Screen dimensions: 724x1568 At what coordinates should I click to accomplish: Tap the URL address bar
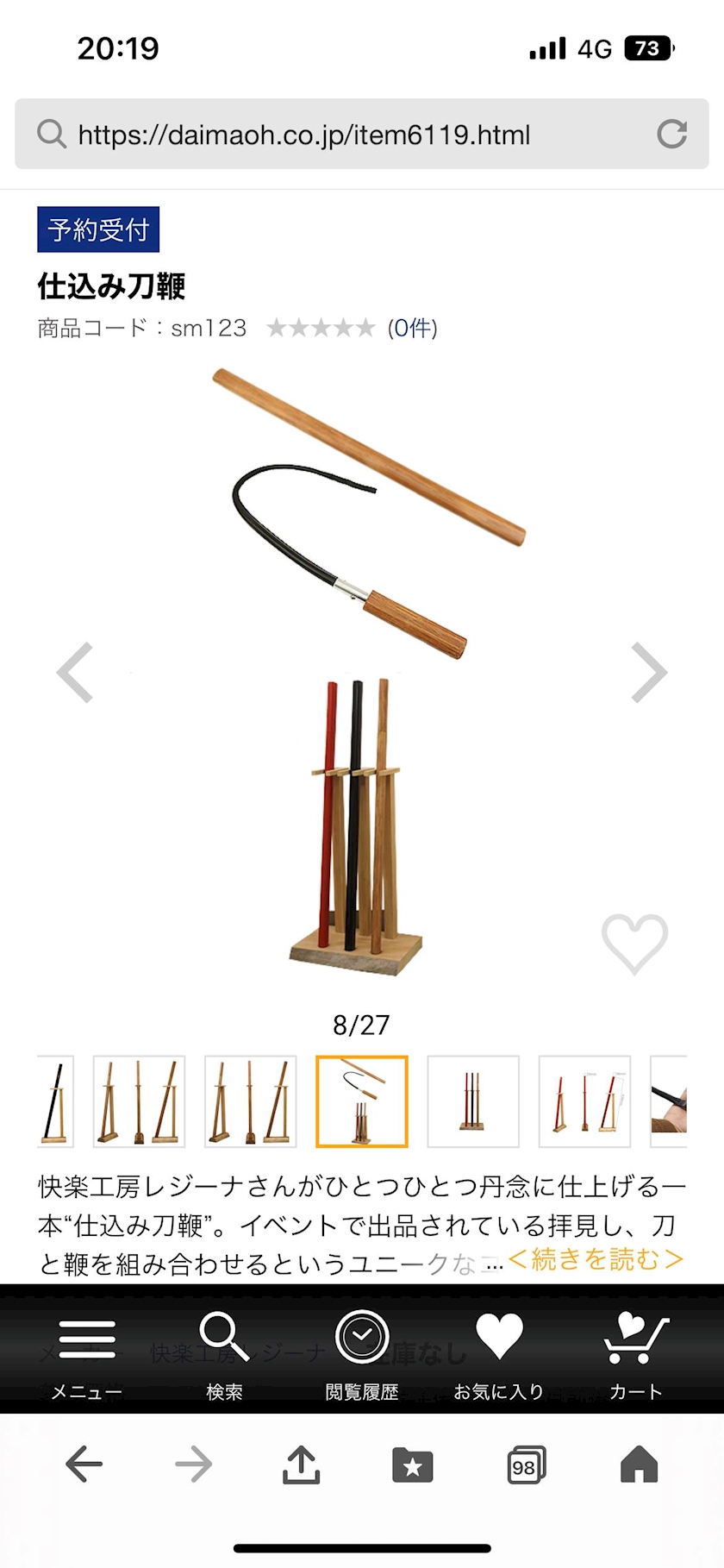[x=362, y=134]
